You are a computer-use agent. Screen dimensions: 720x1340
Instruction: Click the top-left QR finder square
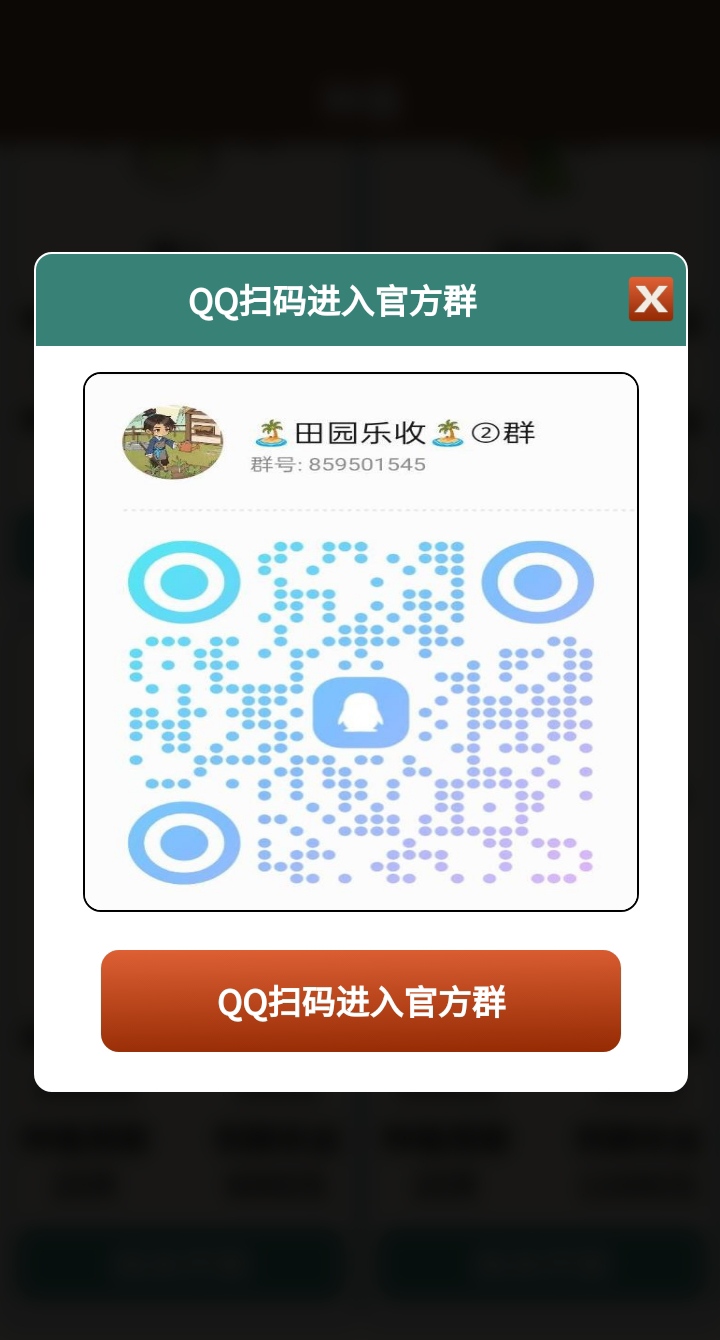pos(183,581)
